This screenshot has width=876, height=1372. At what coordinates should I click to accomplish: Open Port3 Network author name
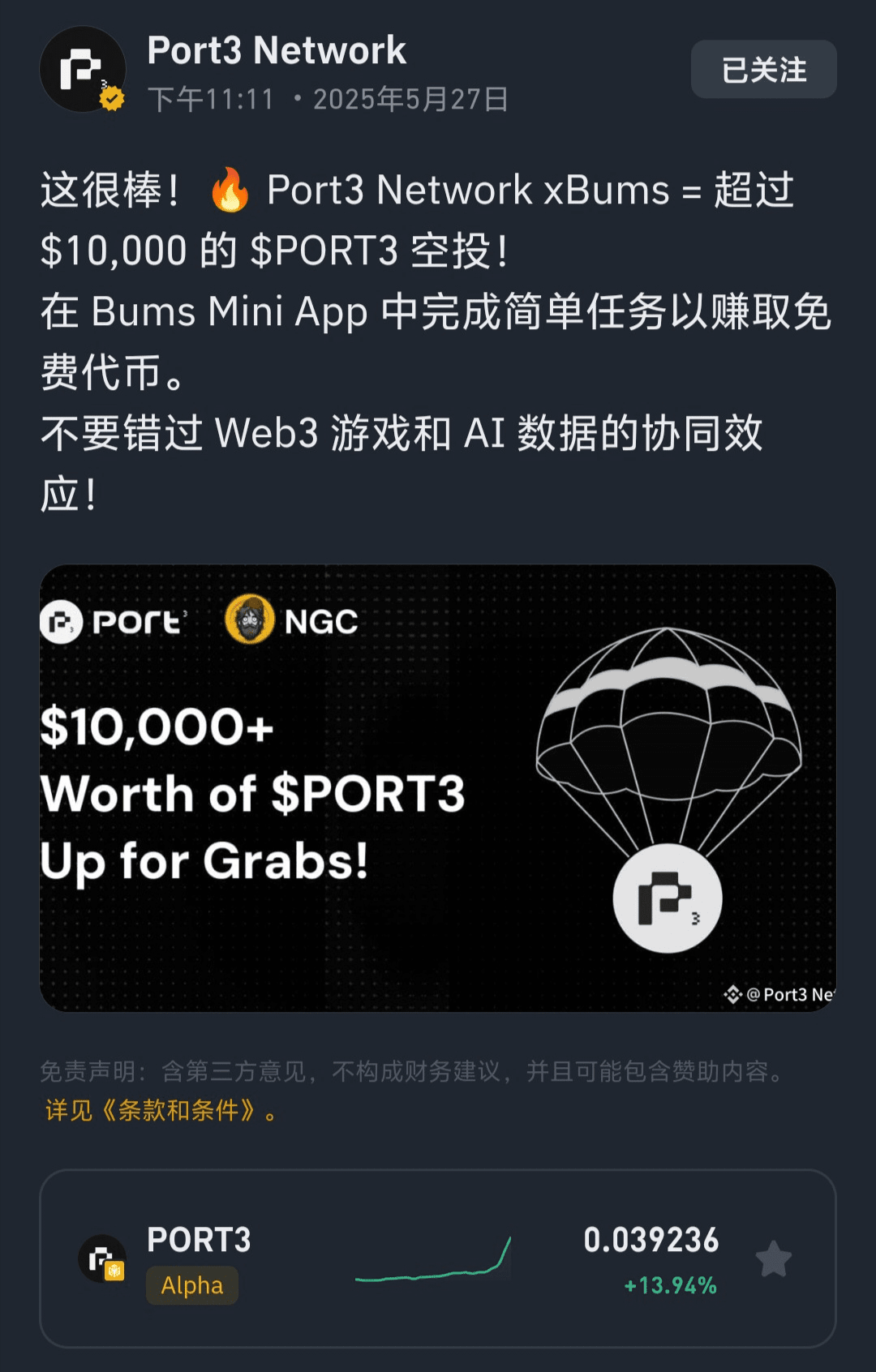pyautogui.click(x=277, y=50)
